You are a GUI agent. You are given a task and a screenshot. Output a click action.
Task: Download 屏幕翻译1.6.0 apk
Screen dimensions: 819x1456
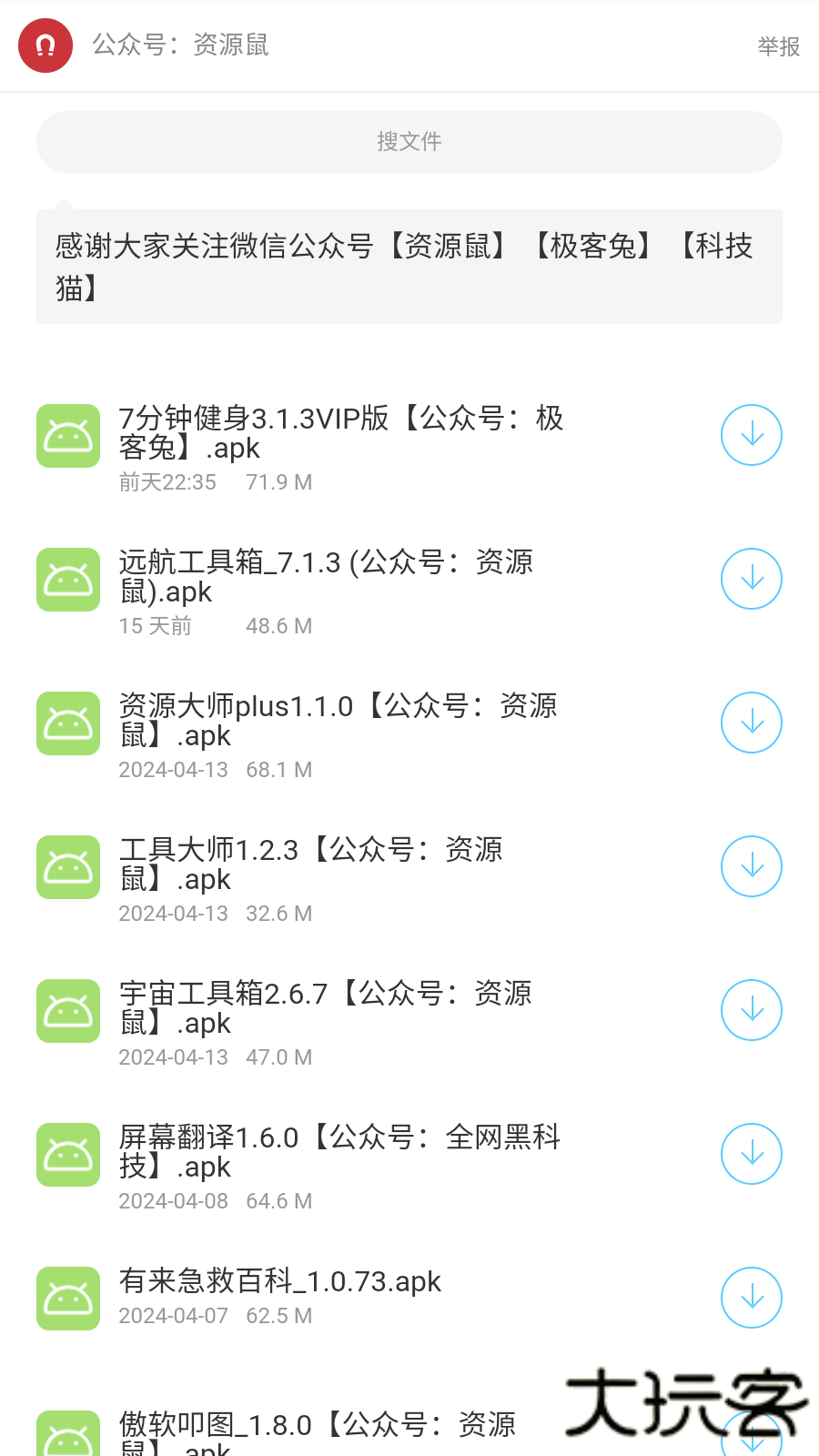click(x=751, y=1154)
